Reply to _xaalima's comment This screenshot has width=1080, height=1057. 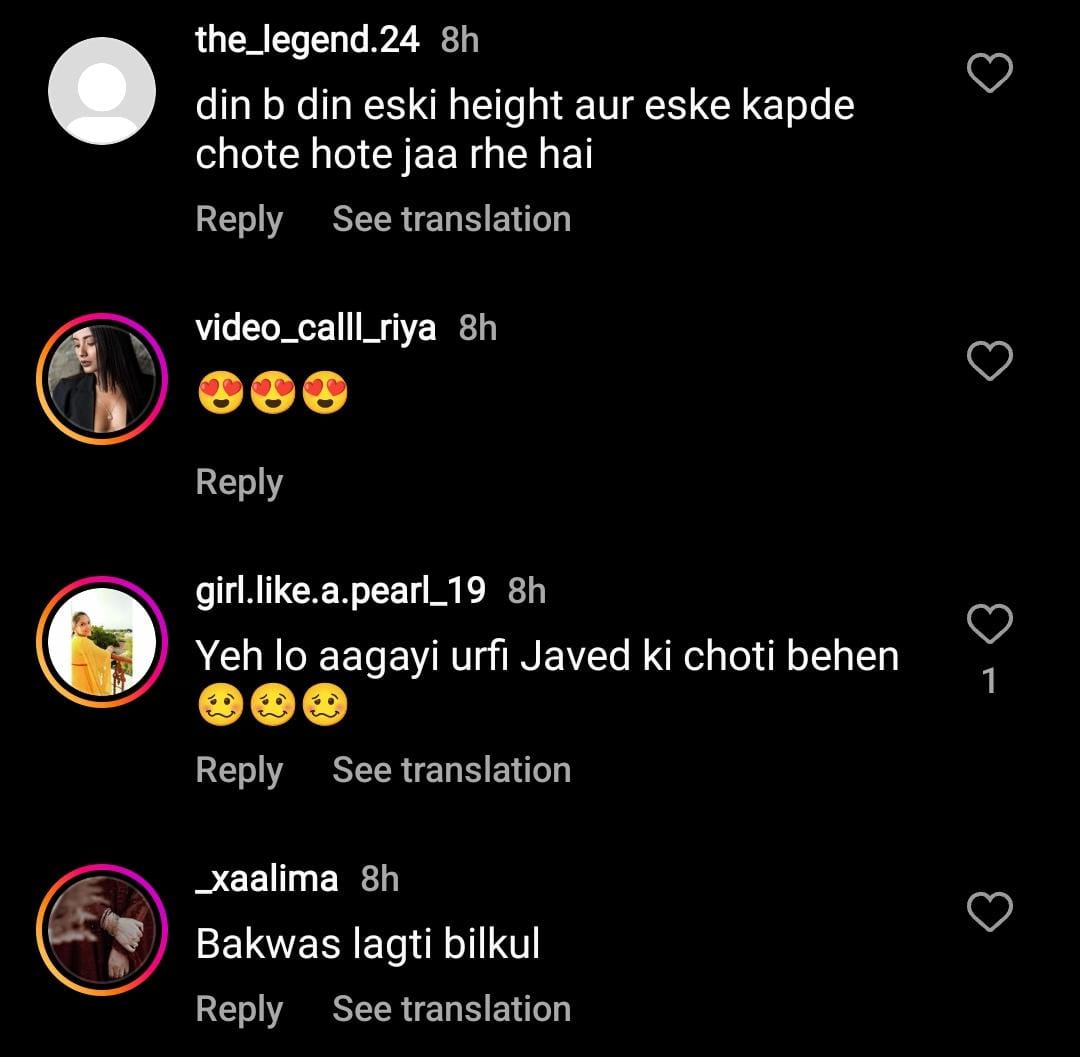click(x=239, y=1009)
